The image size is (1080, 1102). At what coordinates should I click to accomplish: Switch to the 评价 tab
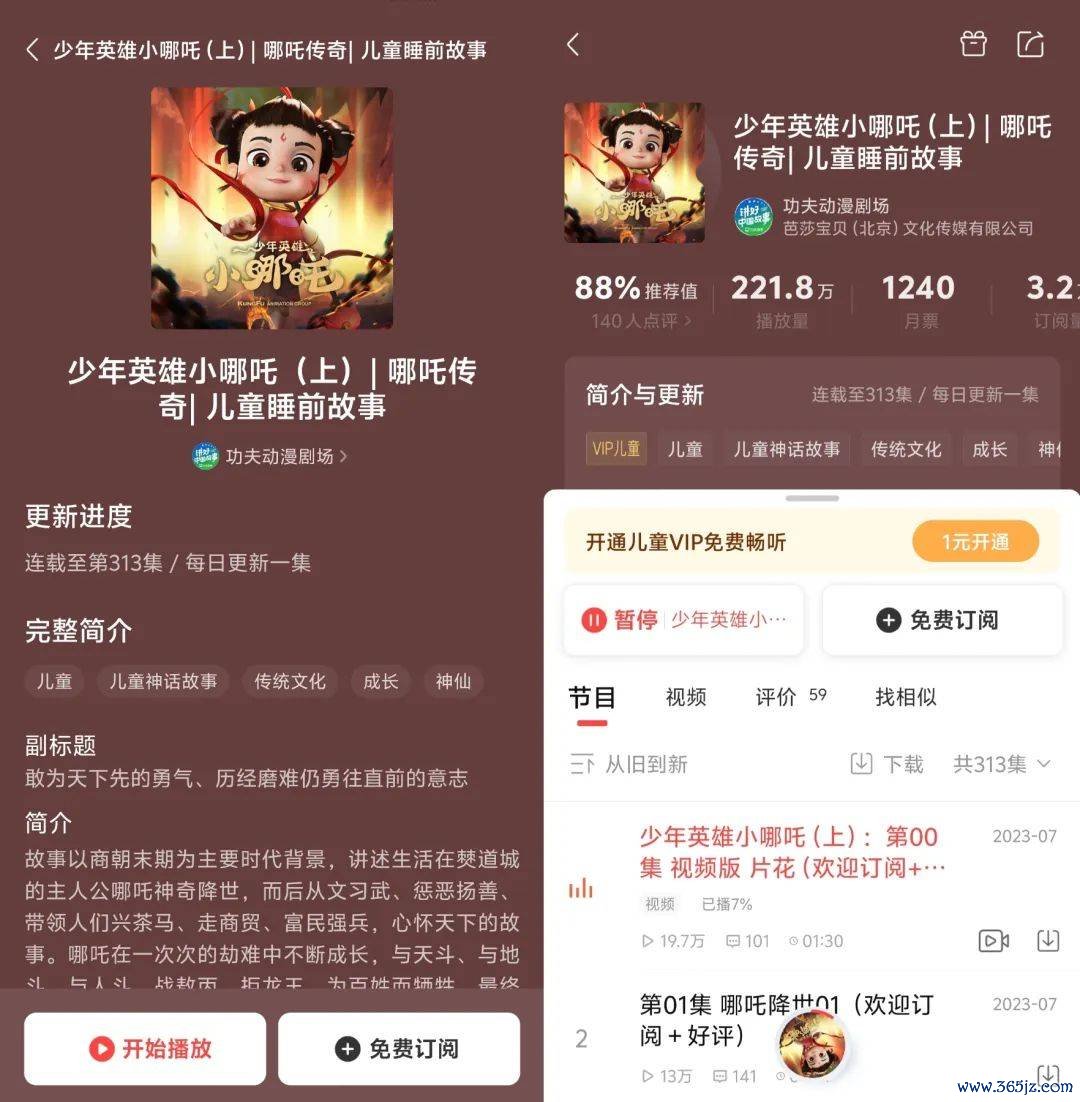pyautogui.click(x=777, y=697)
